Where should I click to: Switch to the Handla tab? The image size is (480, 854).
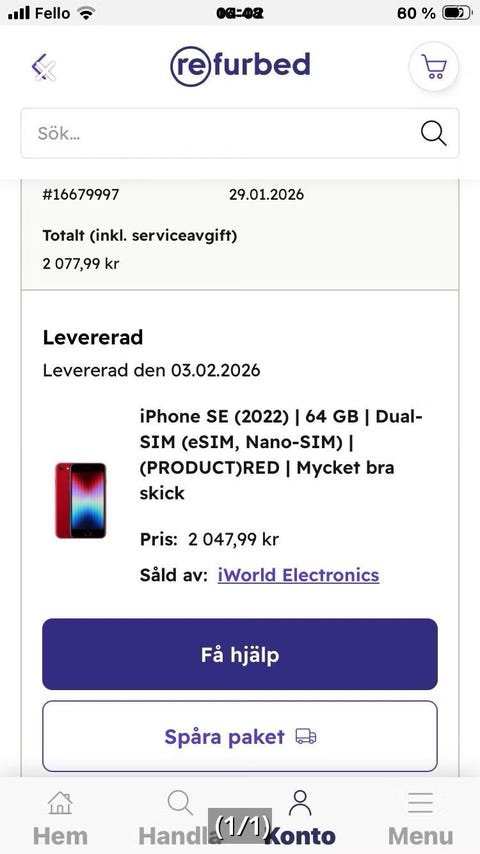180,818
